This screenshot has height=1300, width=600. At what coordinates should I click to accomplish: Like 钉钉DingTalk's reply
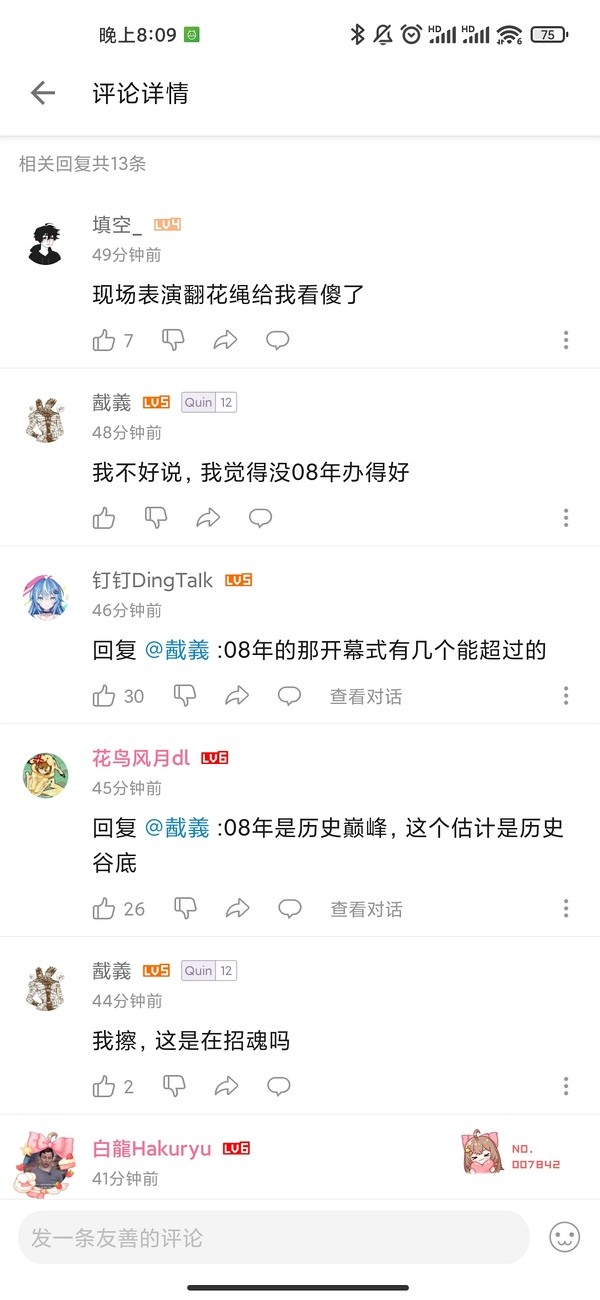[x=104, y=696]
